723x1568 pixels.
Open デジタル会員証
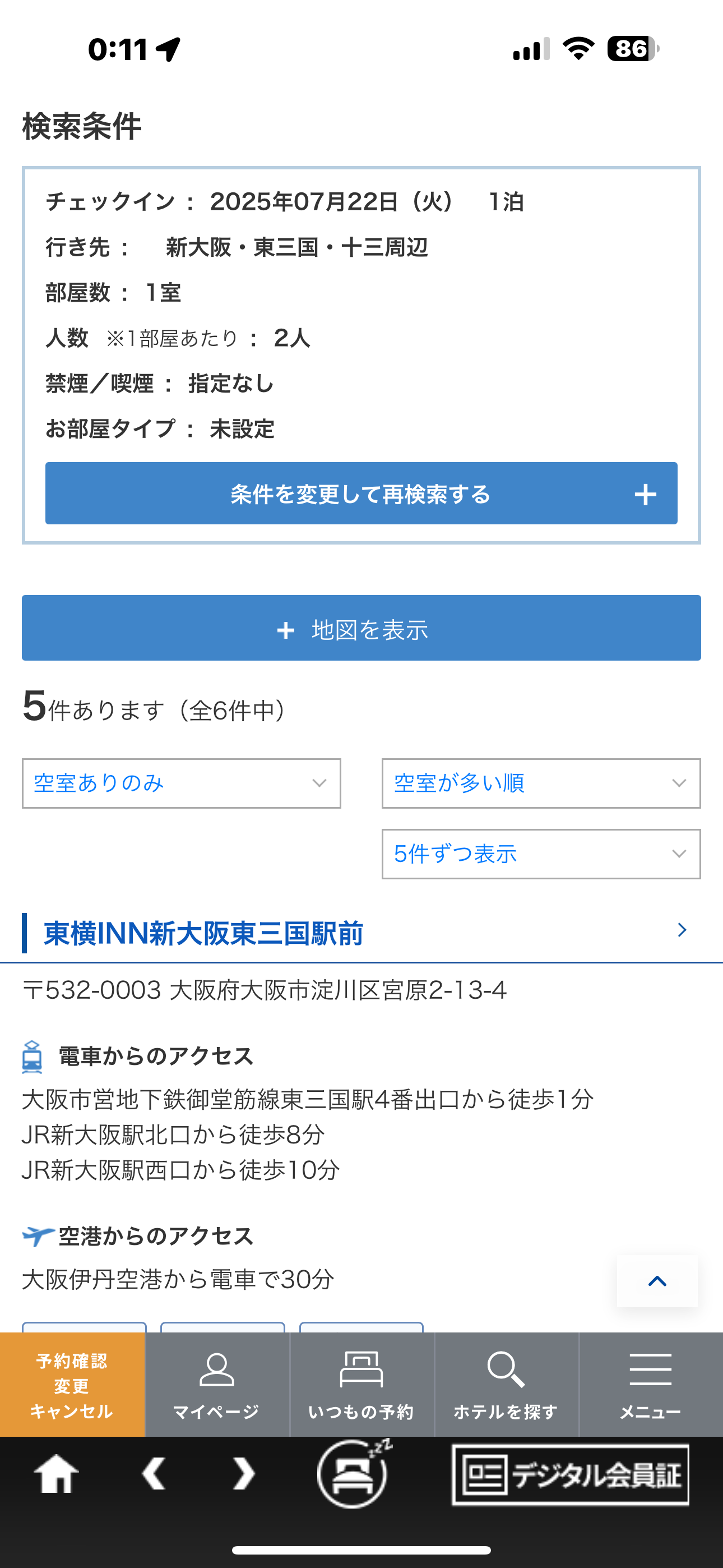coord(570,1474)
